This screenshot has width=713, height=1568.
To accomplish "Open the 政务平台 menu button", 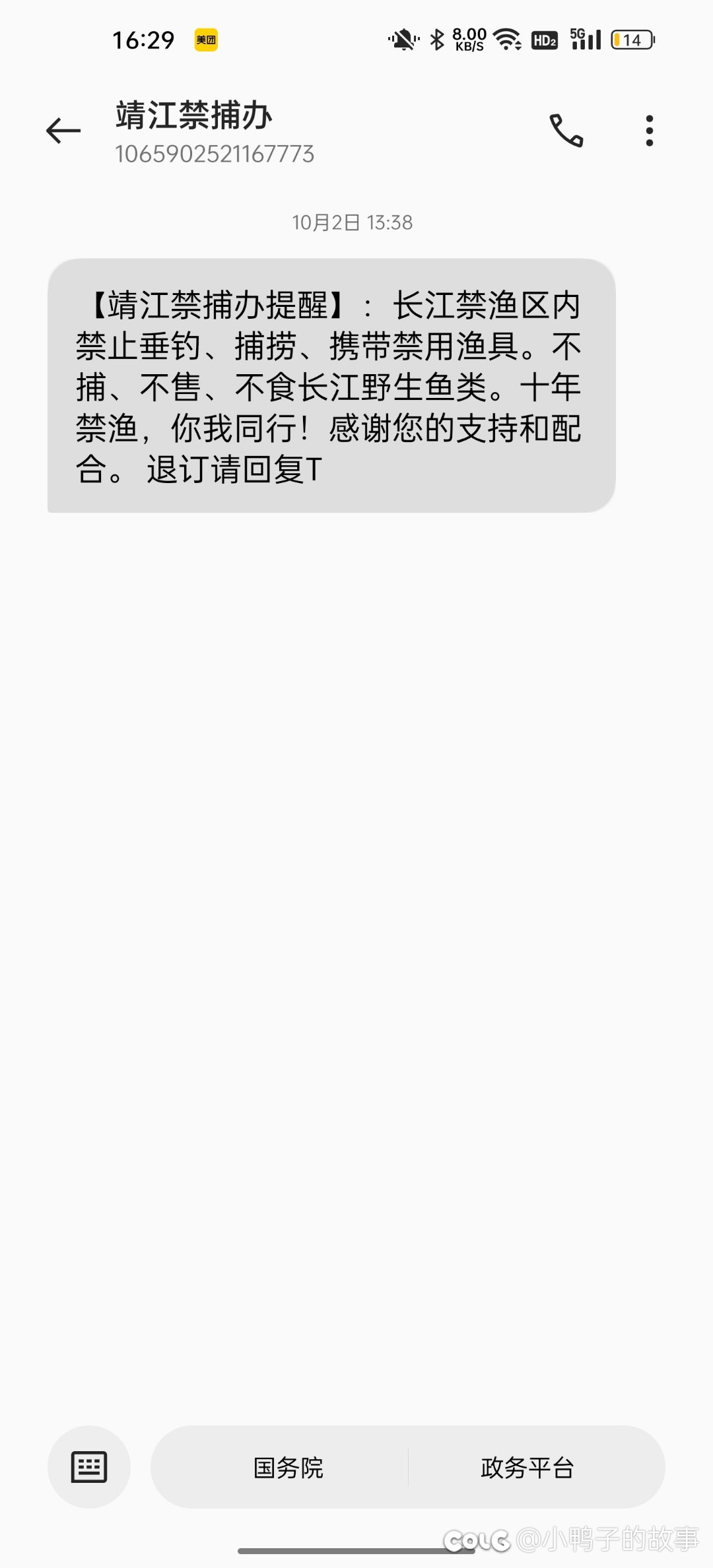I will tap(527, 1467).
